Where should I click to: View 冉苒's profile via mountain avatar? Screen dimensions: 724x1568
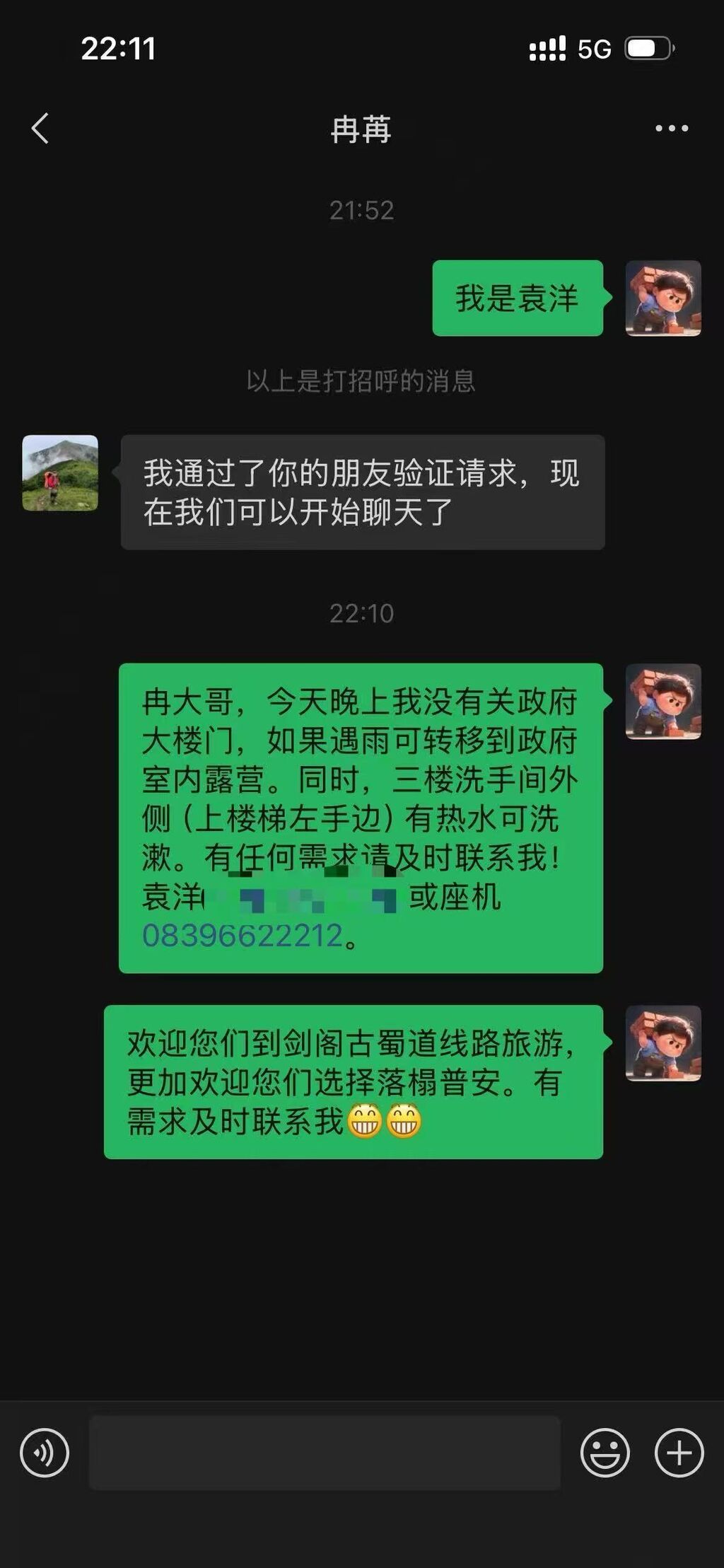(60, 472)
